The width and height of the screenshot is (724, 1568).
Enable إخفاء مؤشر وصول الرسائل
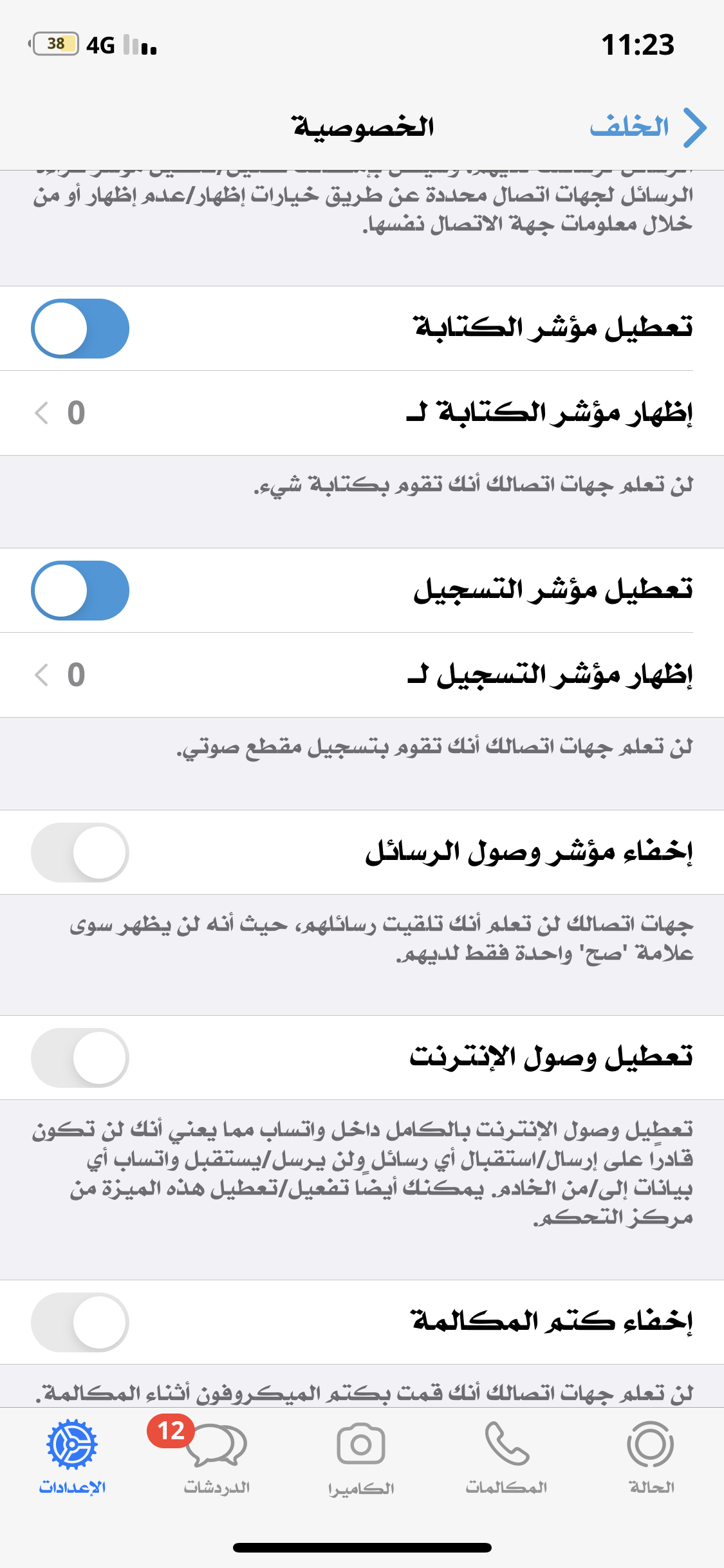pos(80,852)
